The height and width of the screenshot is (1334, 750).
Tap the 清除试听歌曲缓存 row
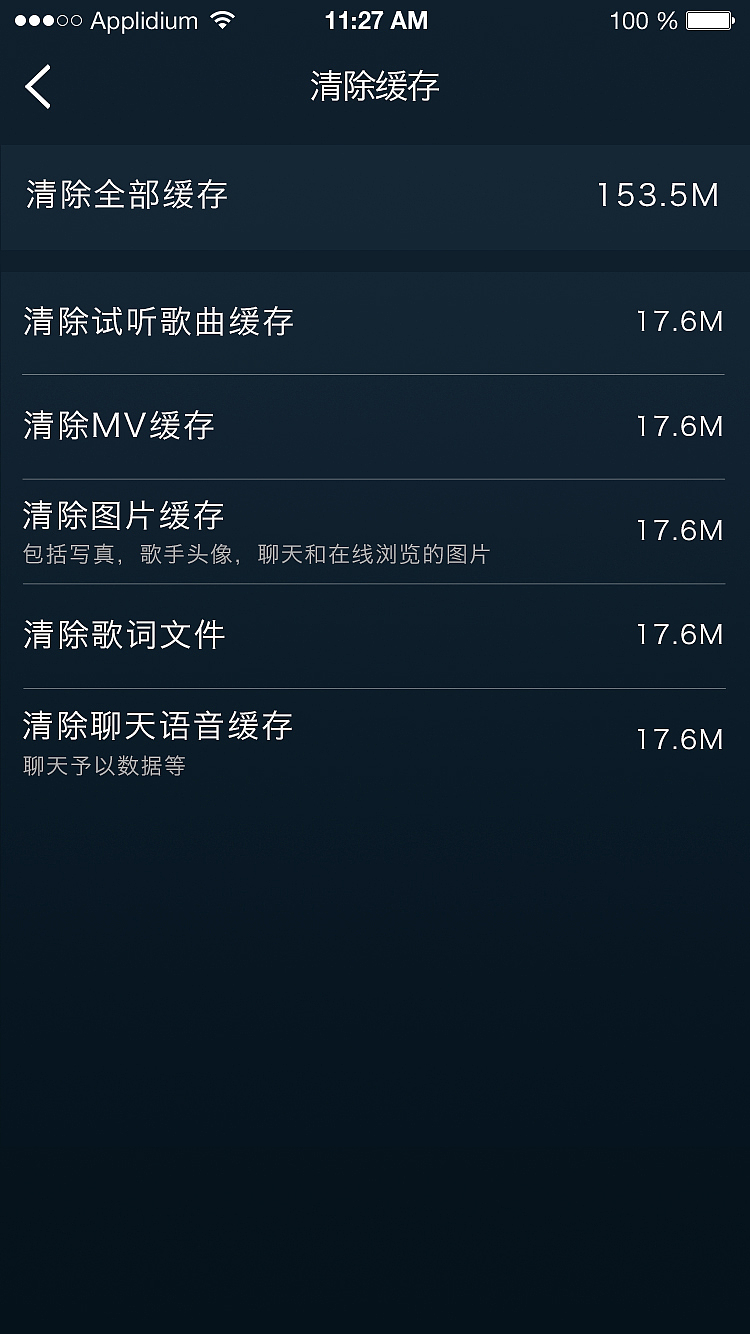click(374, 322)
